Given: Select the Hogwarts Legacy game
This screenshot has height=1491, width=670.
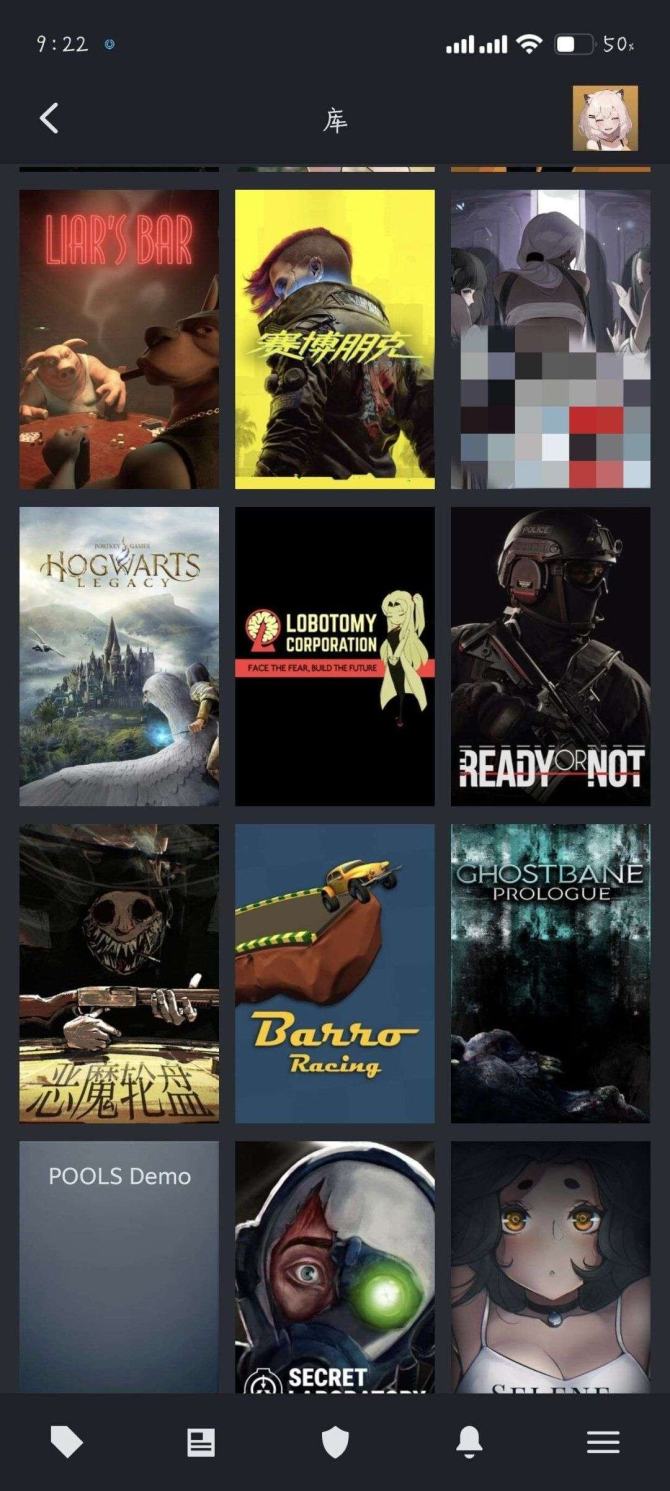Looking at the screenshot, I should point(119,656).
